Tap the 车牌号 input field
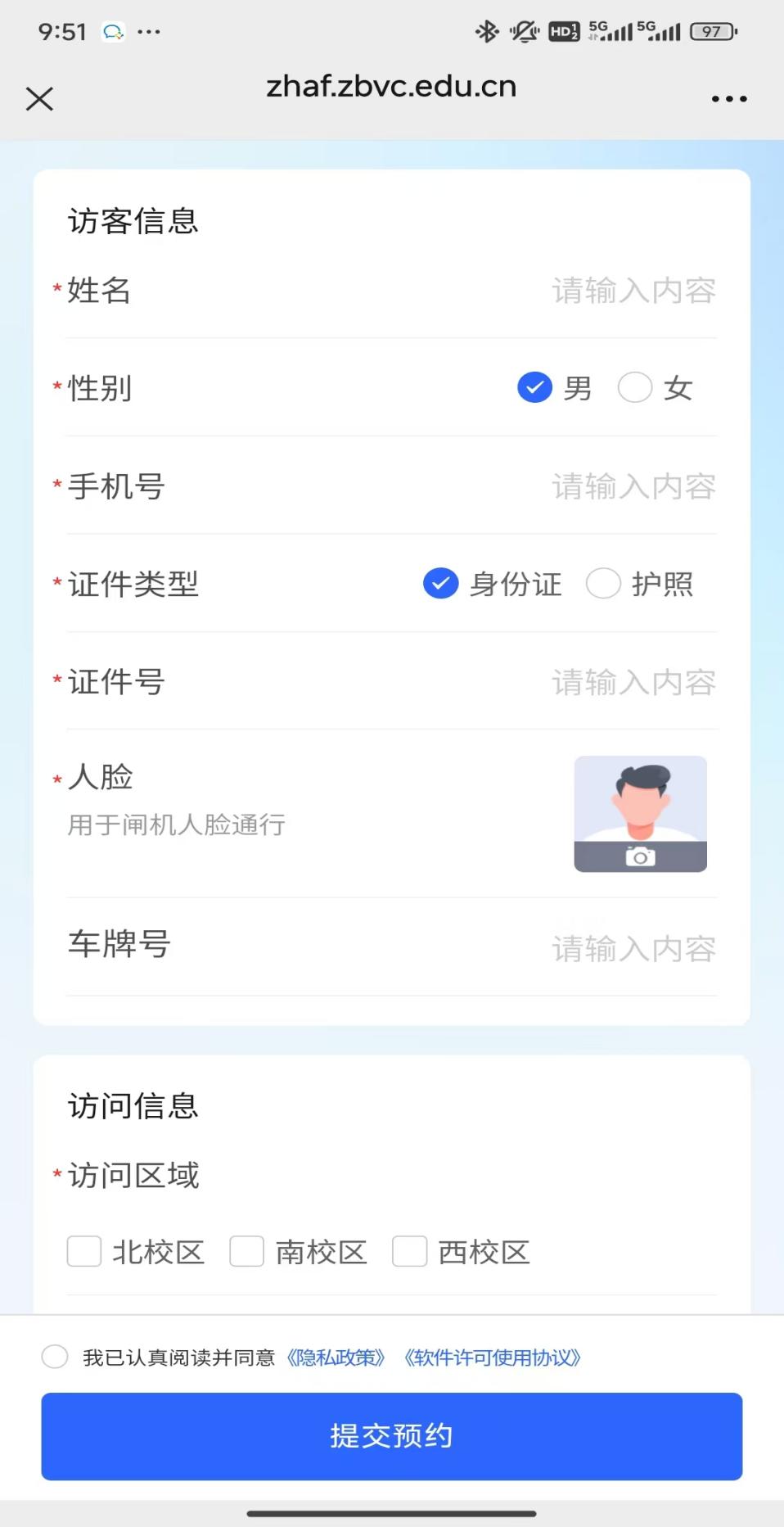 (633, 948)
